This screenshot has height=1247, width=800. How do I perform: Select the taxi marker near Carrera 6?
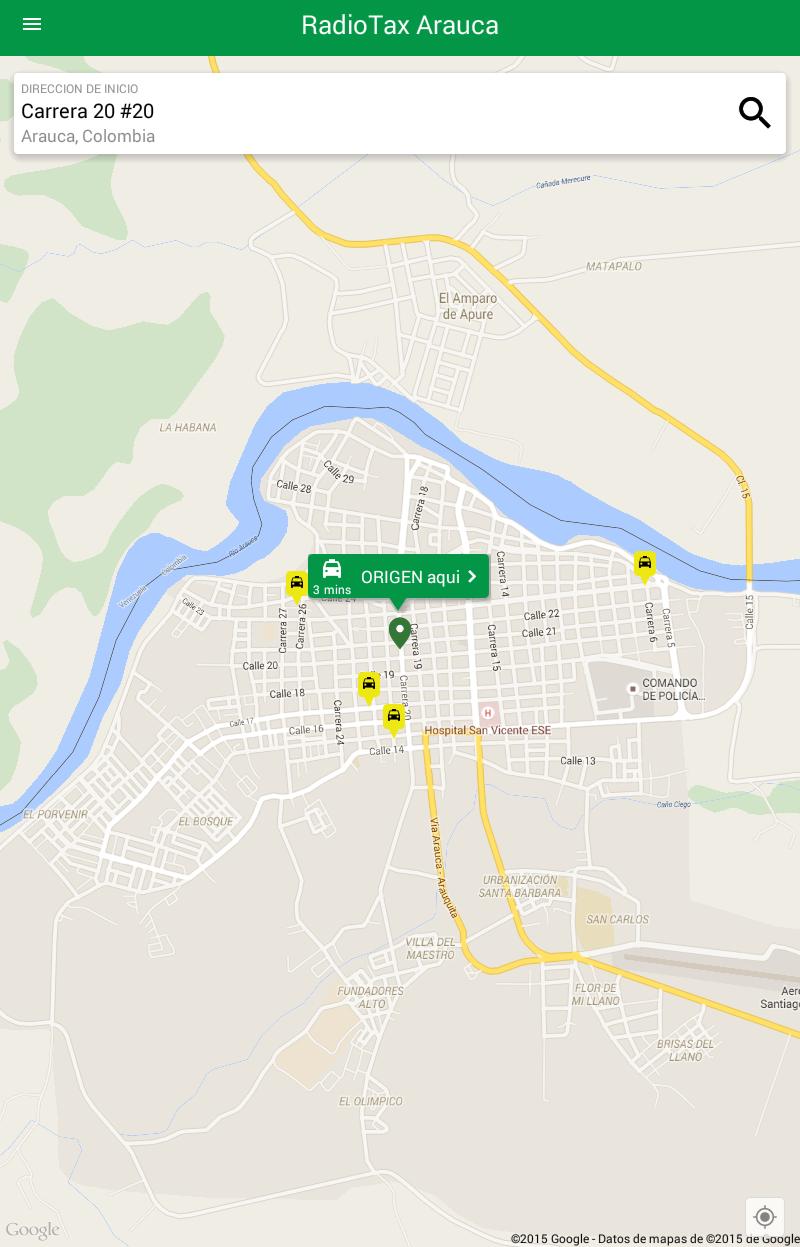click(x=645, y=565)
